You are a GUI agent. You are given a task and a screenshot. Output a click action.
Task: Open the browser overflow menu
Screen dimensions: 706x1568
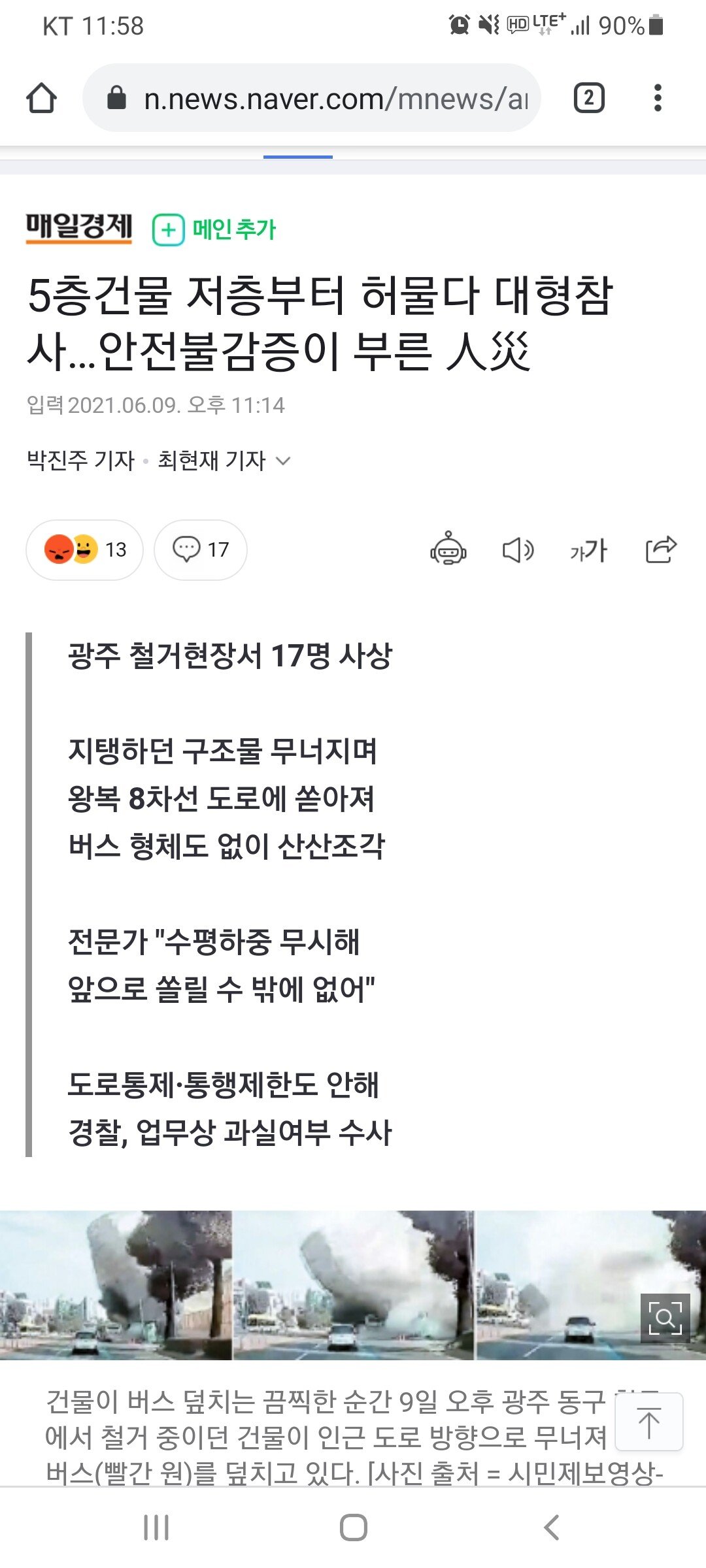(658, 99)
